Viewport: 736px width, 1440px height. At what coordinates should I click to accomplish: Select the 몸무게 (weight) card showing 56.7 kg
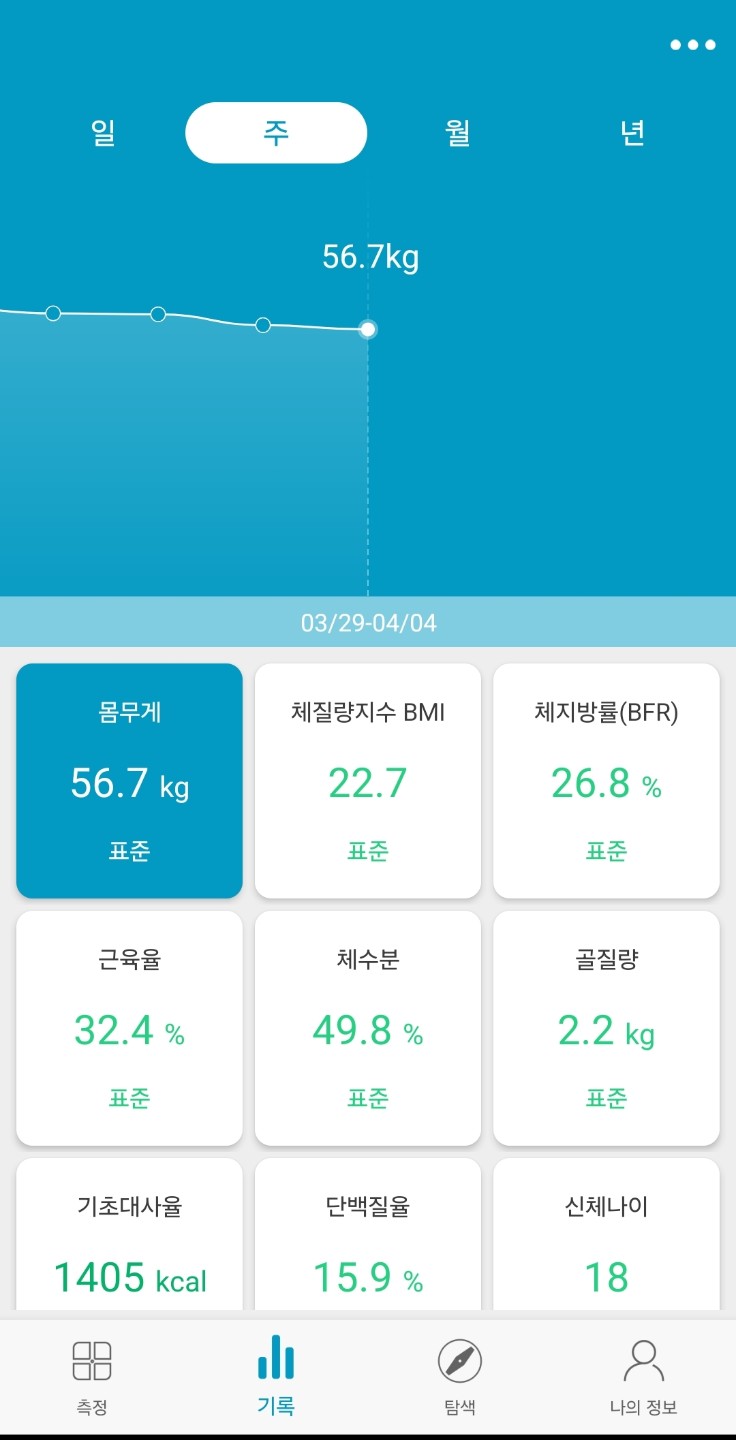(x=129, y=779)
